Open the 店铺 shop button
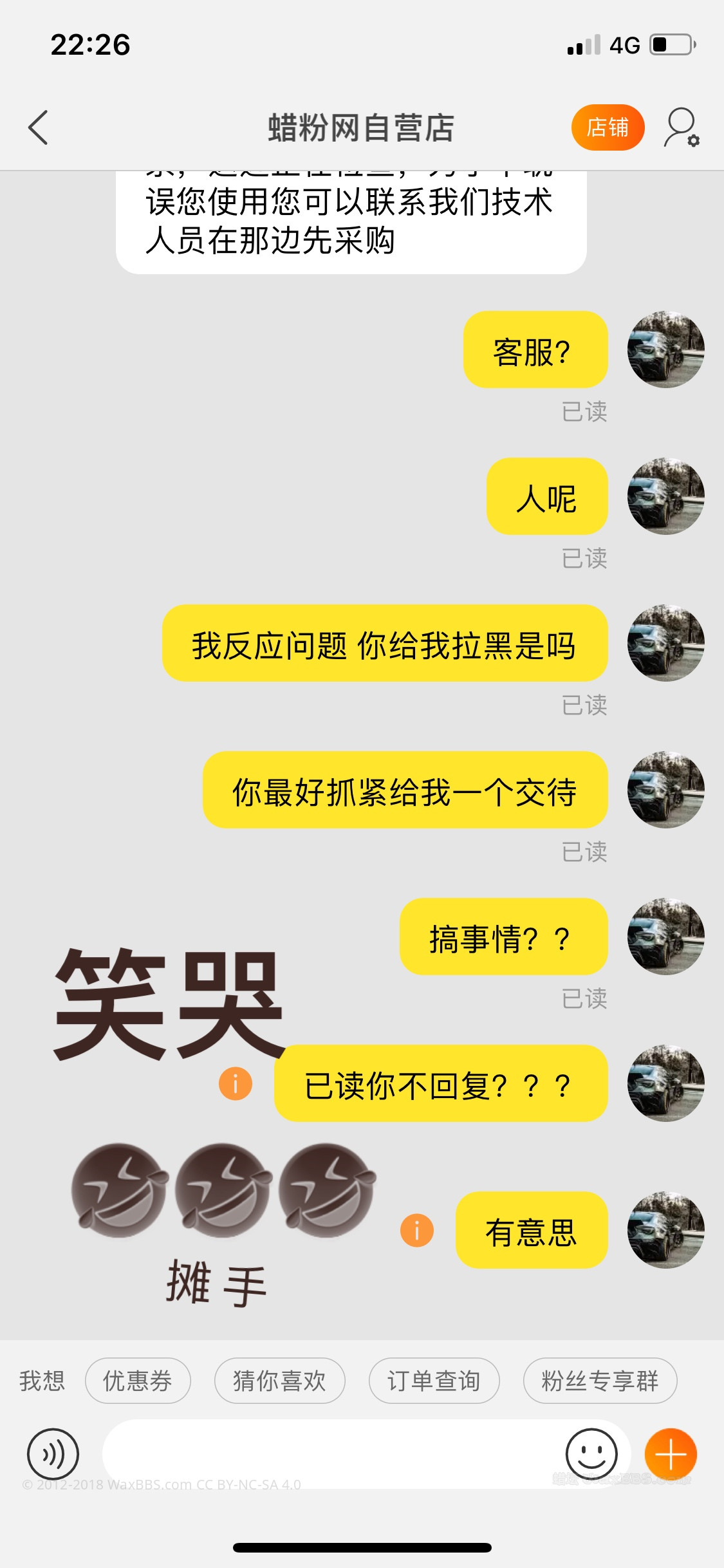The image size is (724, 1568). click(608, 127)
